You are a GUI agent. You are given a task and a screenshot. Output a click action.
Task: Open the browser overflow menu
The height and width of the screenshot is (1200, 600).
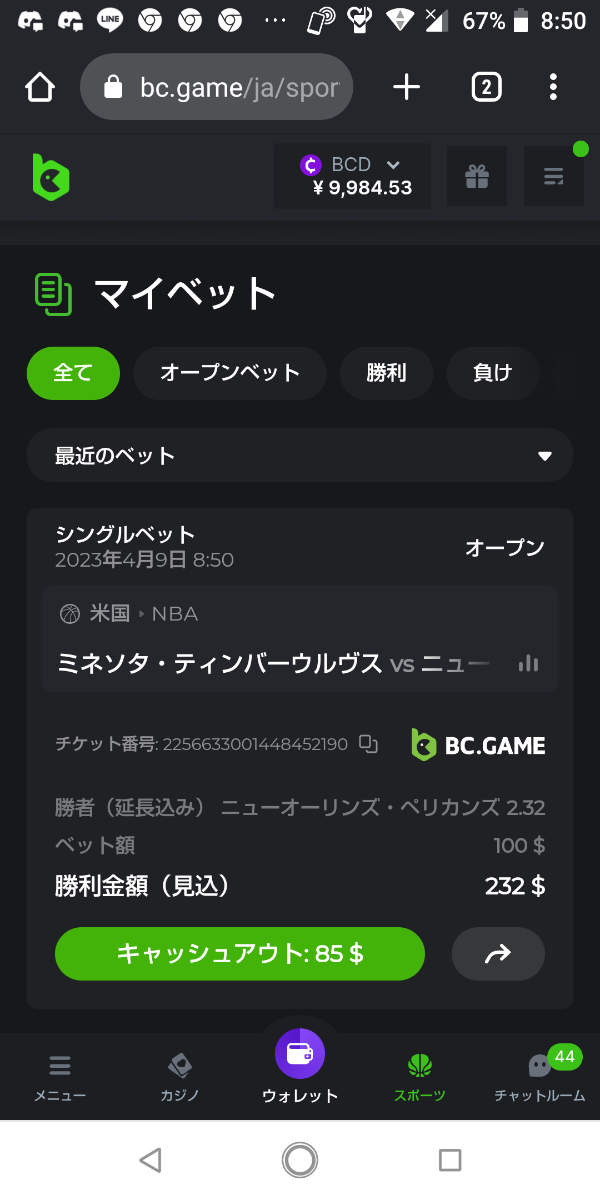pos(553,88)
